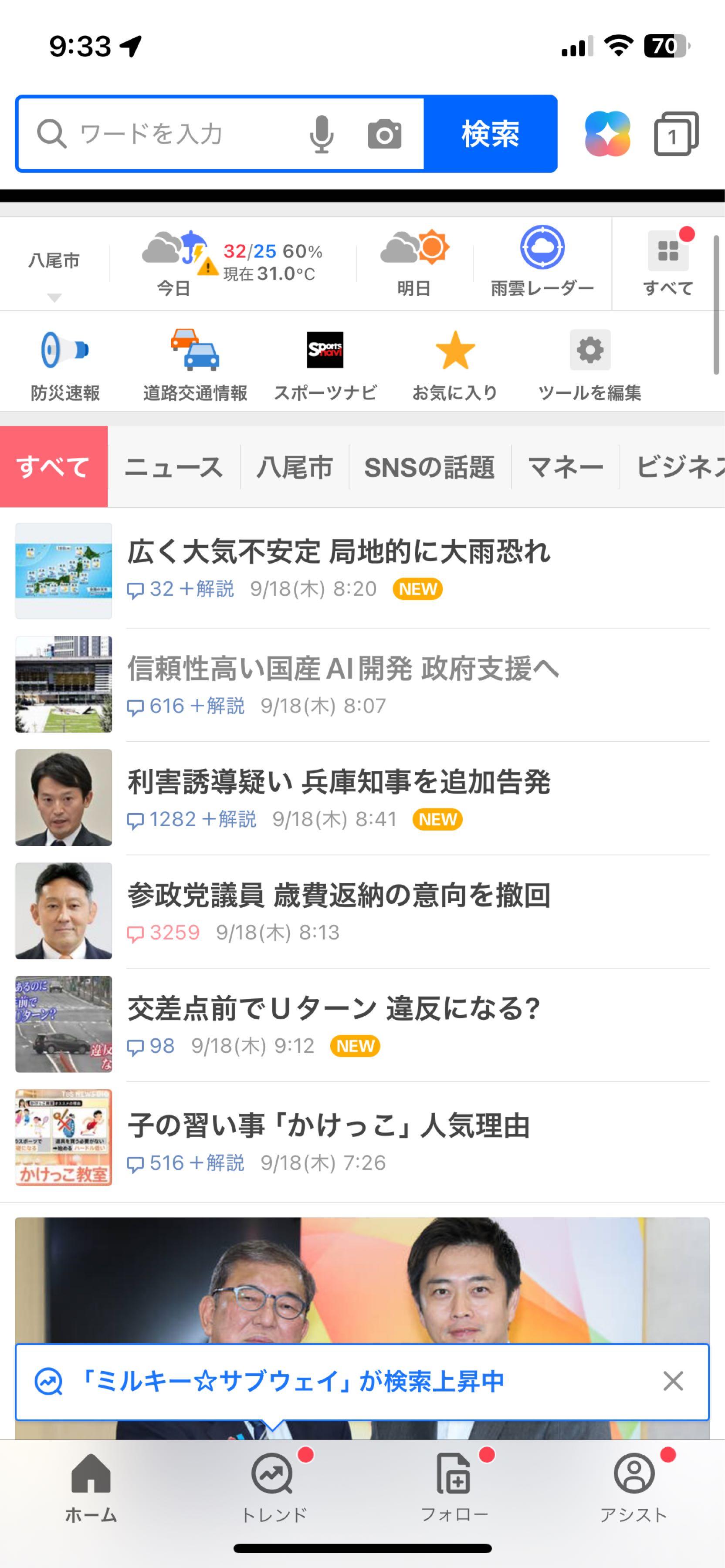This screenshot has height=1568, width=725.
Task: Open 交差点前でUターン 違反になる? story
Action: (334, 1009)
